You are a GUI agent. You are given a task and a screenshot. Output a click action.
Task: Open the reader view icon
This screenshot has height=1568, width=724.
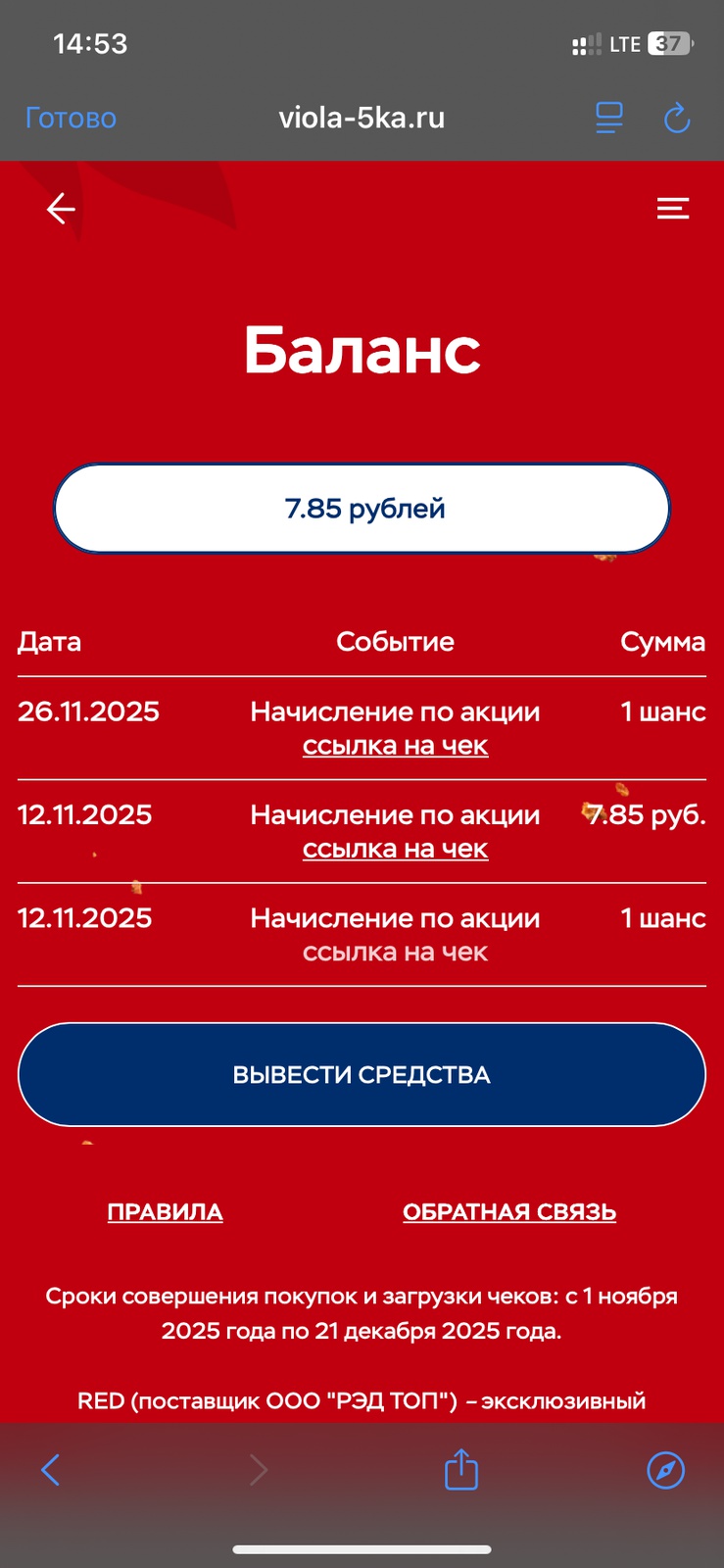click(x=609, y=119)
